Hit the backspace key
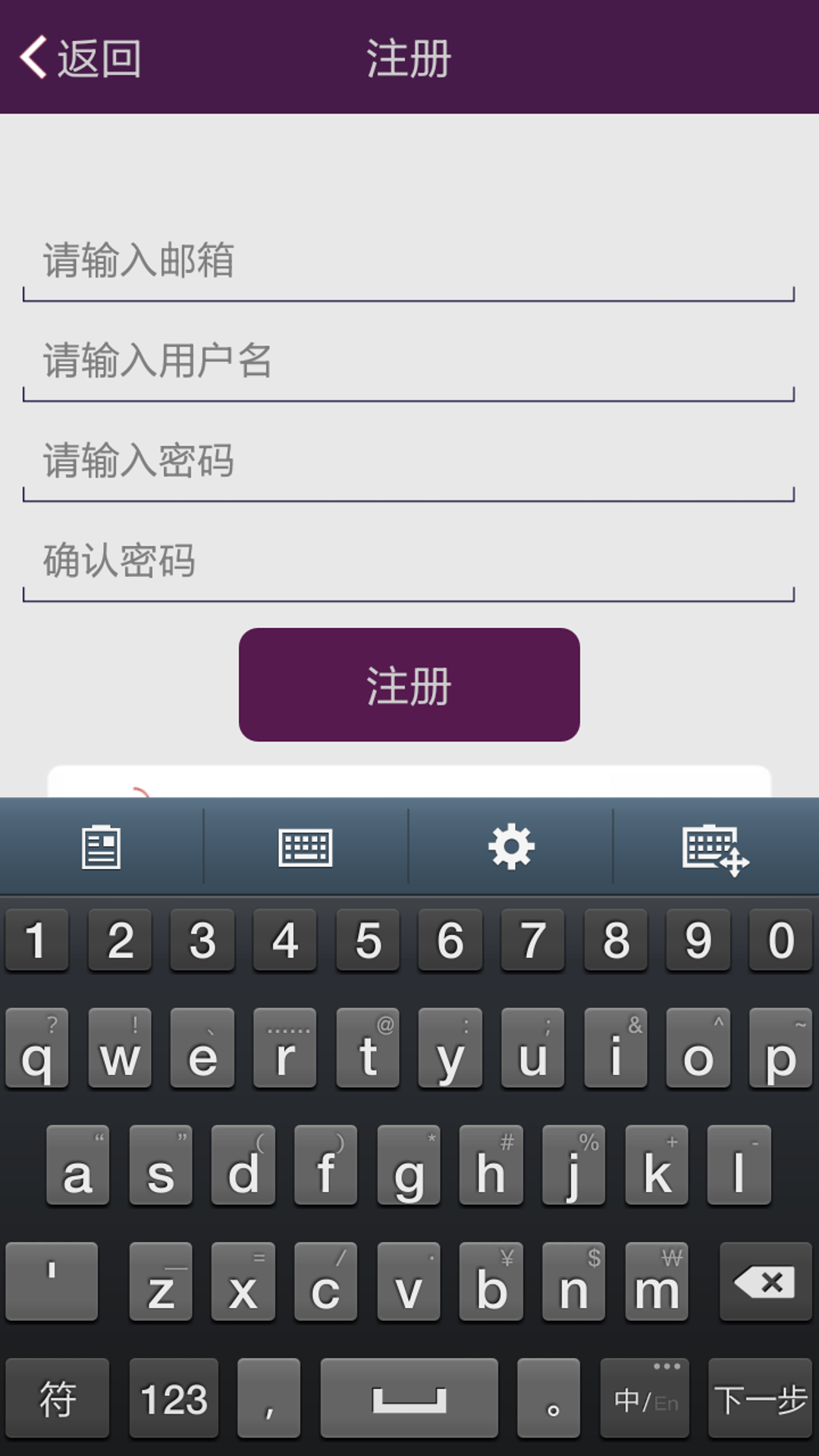Viewport: 819px width, 1456px height. pyautogui.click(x=765, y=1282)
